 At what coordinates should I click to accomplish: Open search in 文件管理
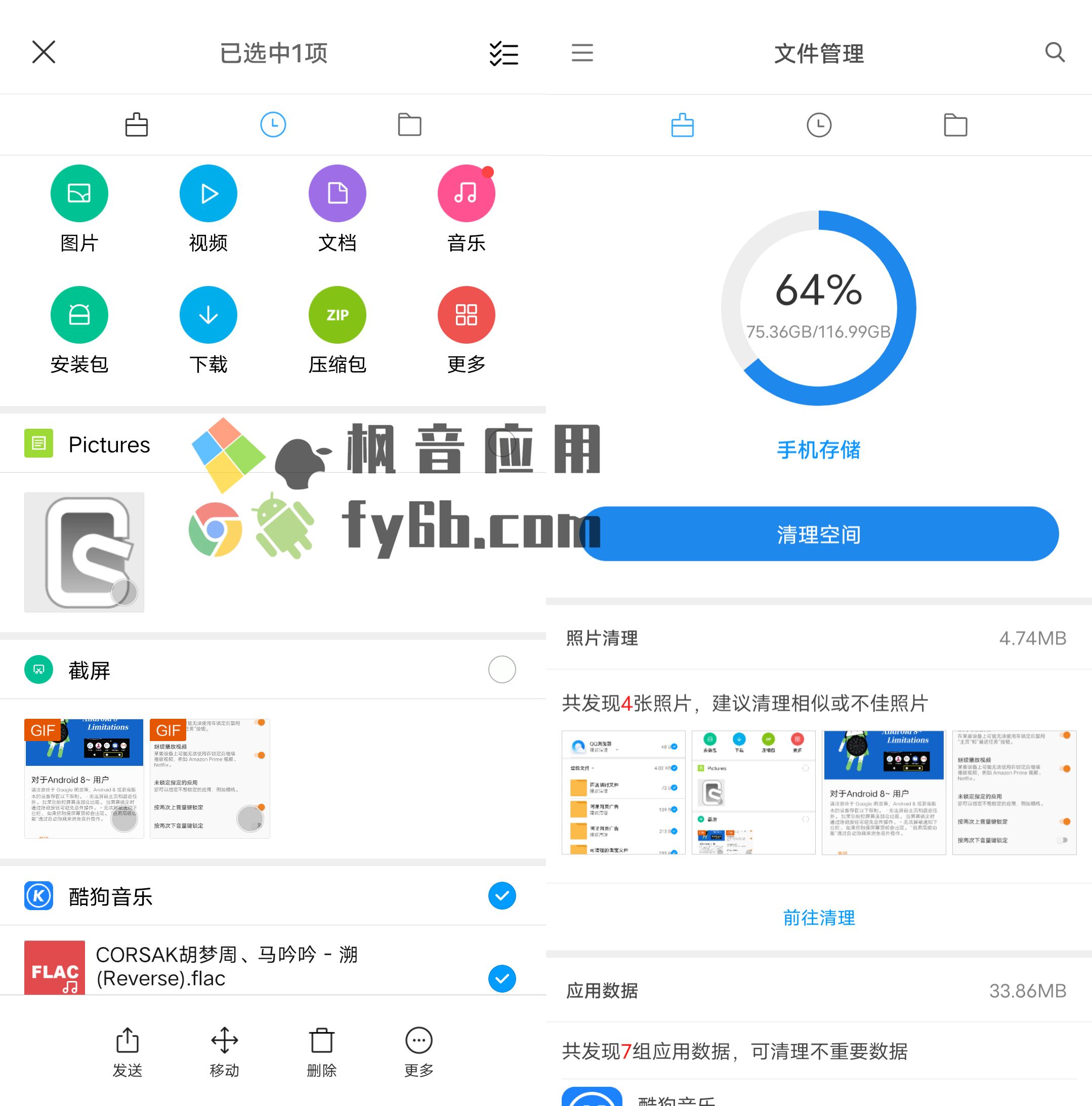[x=1054, y=53]
